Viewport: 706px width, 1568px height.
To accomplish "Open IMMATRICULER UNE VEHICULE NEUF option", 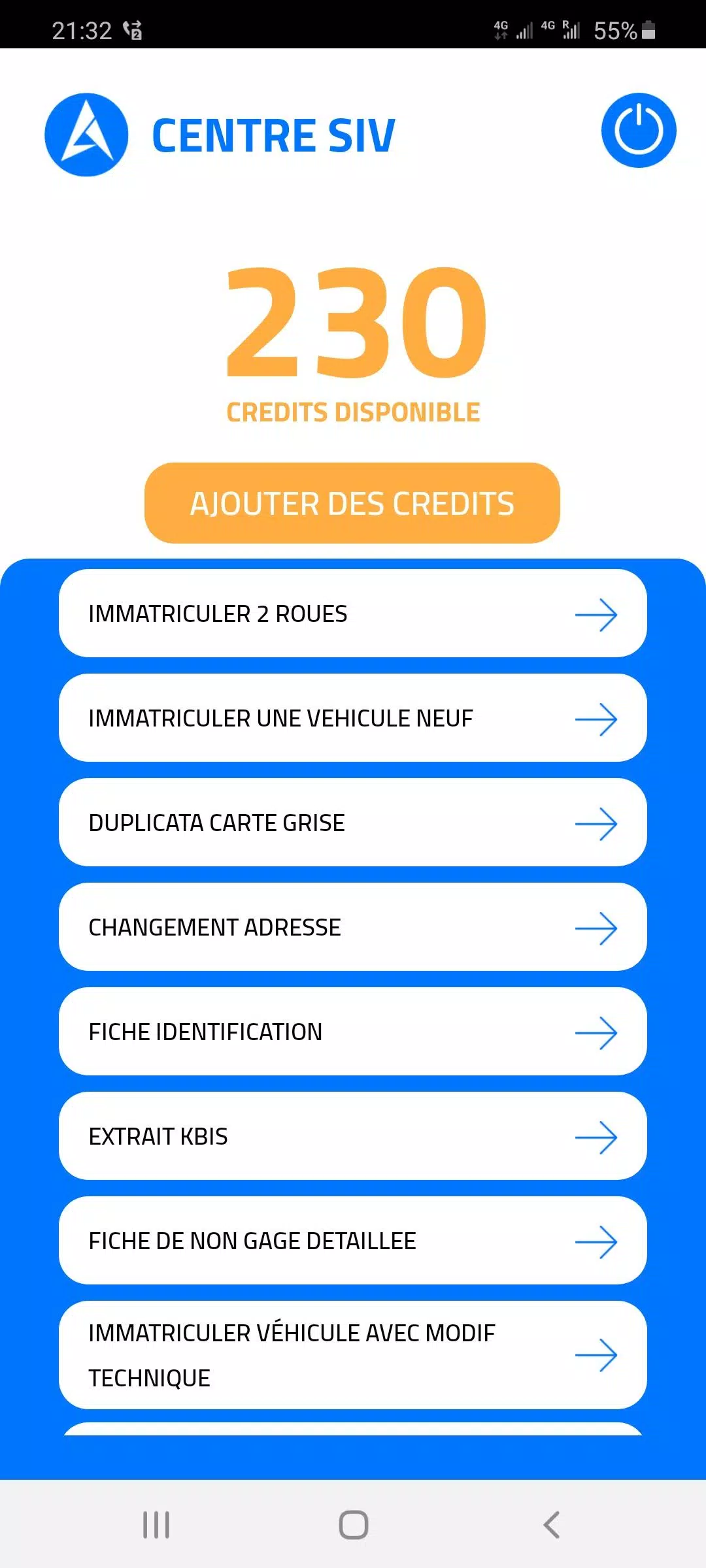I will point(353,718).
